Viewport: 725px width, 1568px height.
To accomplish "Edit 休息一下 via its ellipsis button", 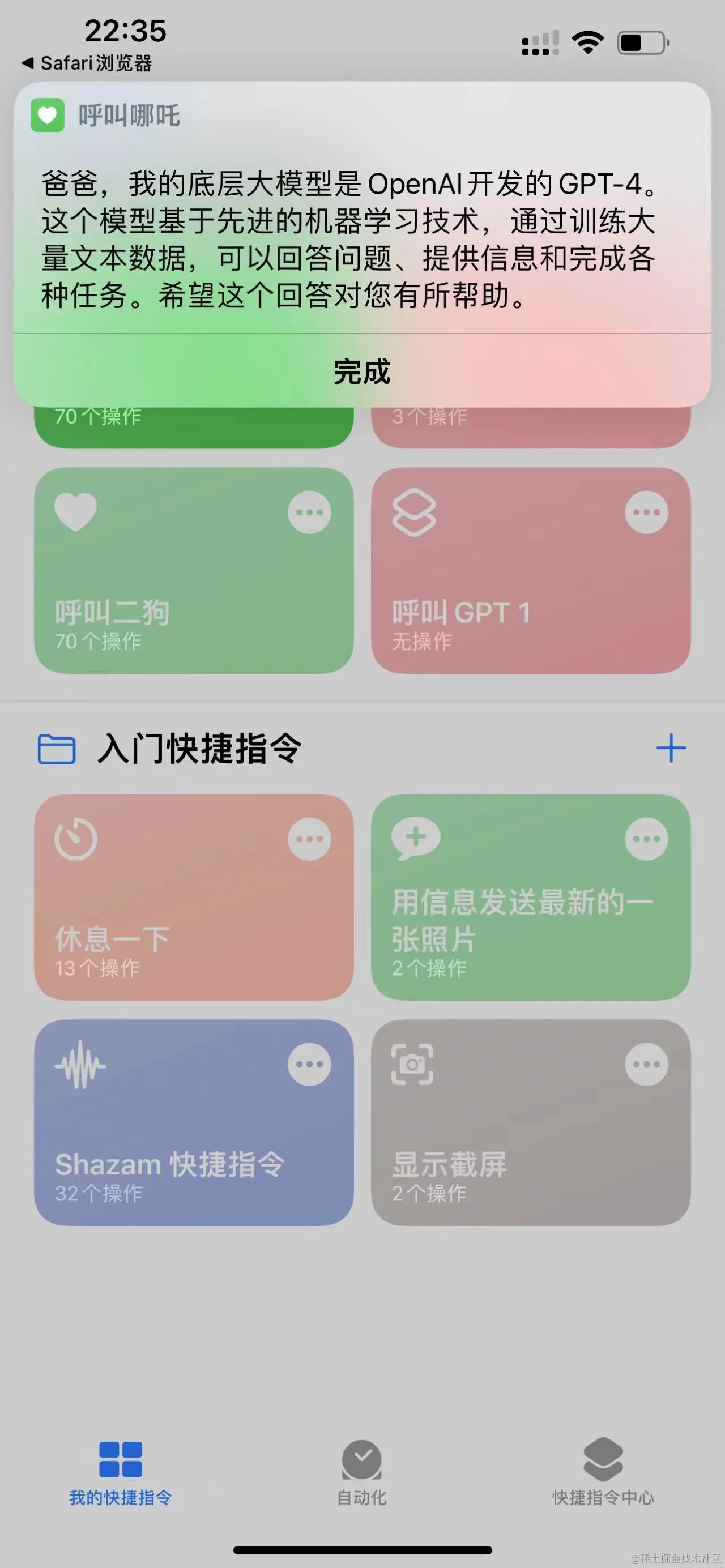I will point(309,839).
